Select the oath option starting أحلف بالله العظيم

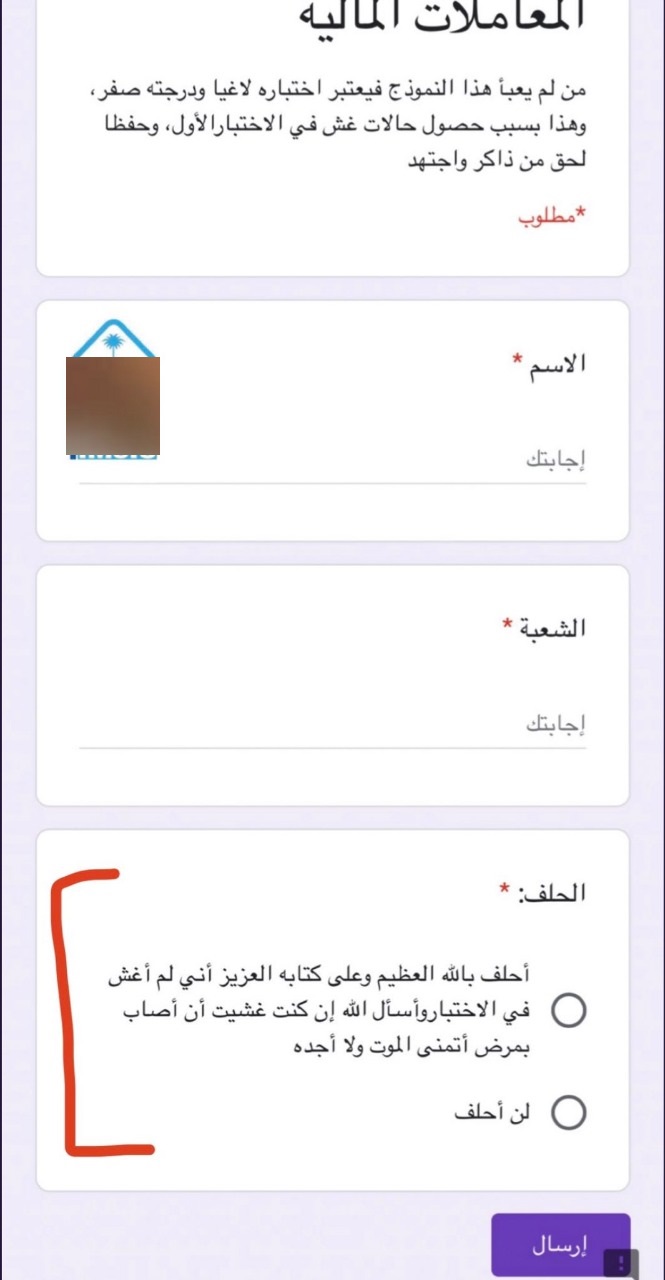569,1011
